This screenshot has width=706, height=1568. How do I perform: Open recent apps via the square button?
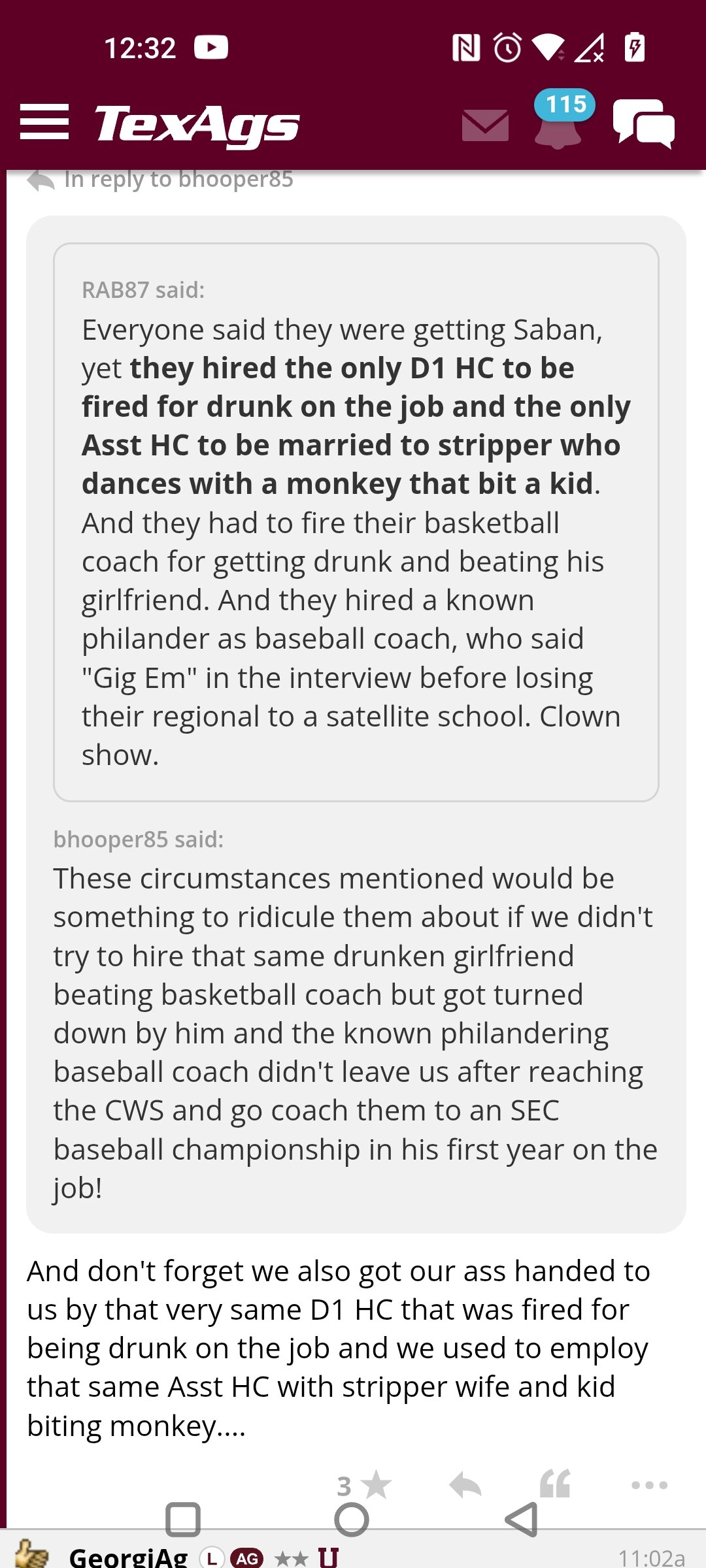183,1519
